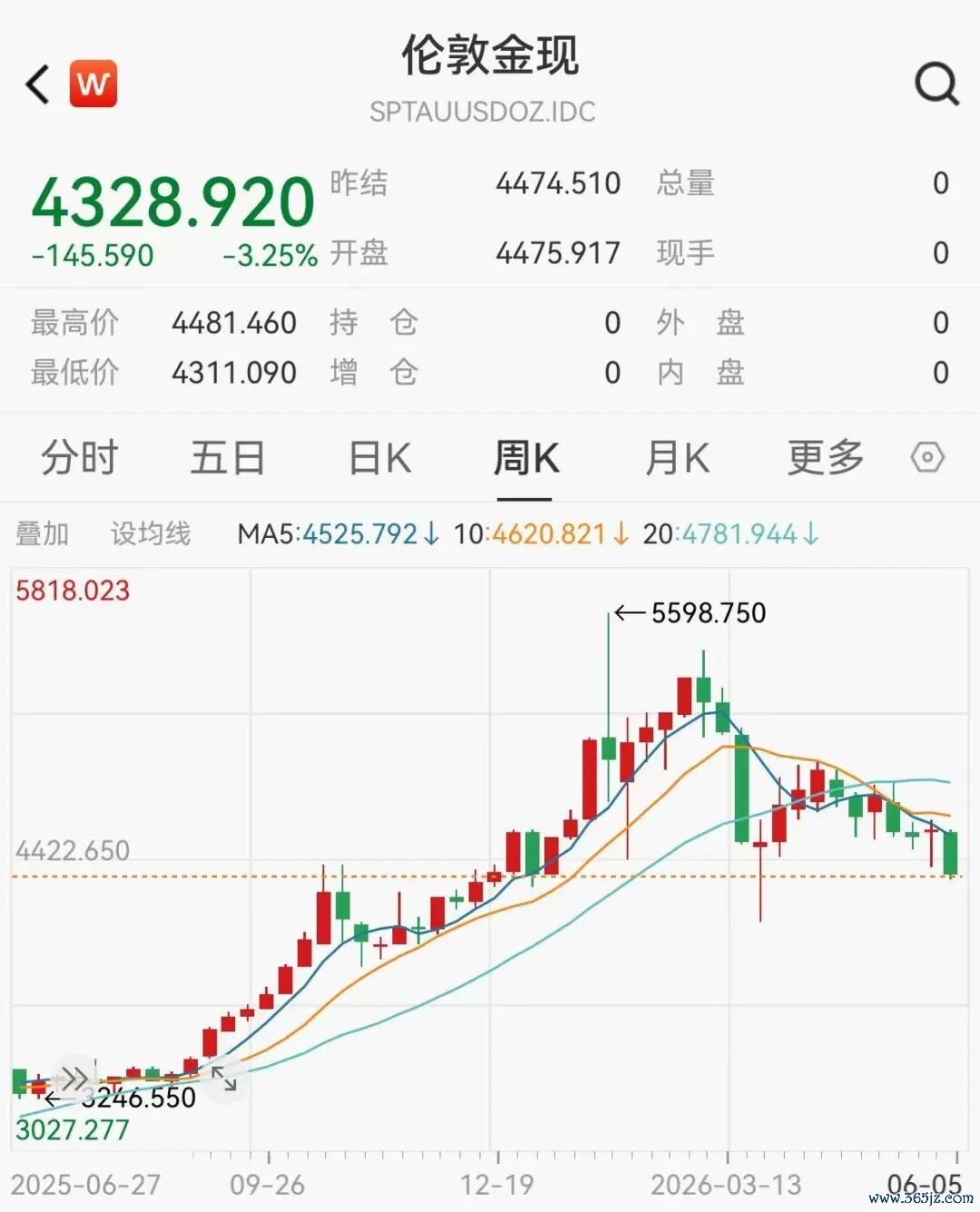980x1212 pixels.
Task: Open the hexagon chart settings icon
Action: pos(927,457)
